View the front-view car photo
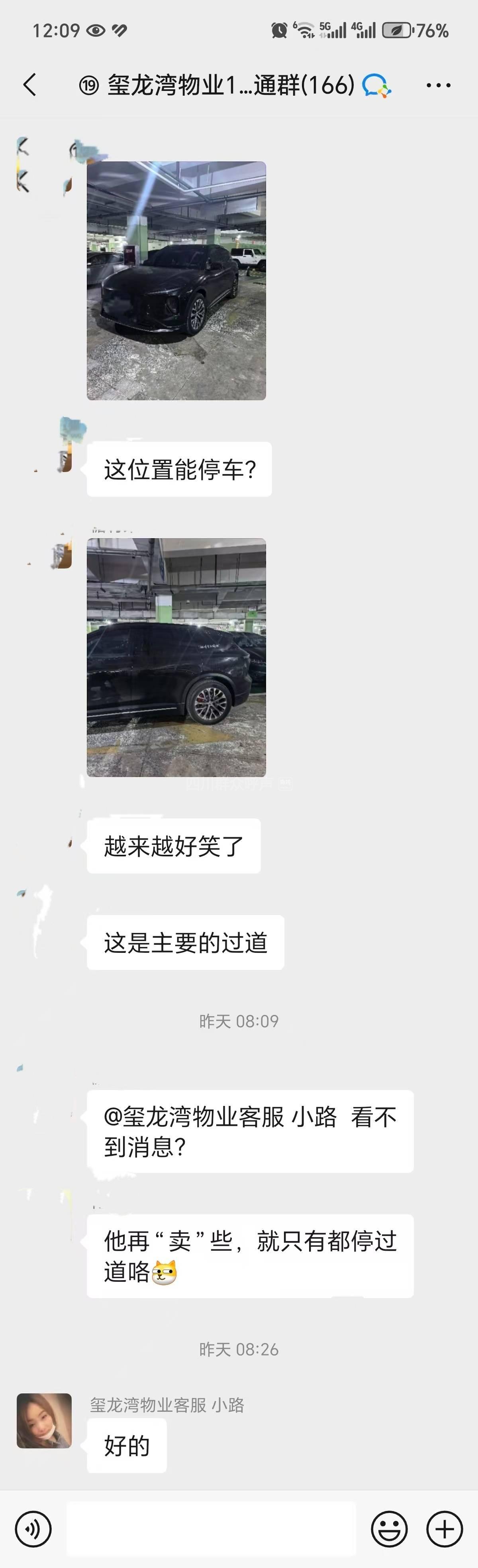 pyautogui.click(x=176, y=281)
